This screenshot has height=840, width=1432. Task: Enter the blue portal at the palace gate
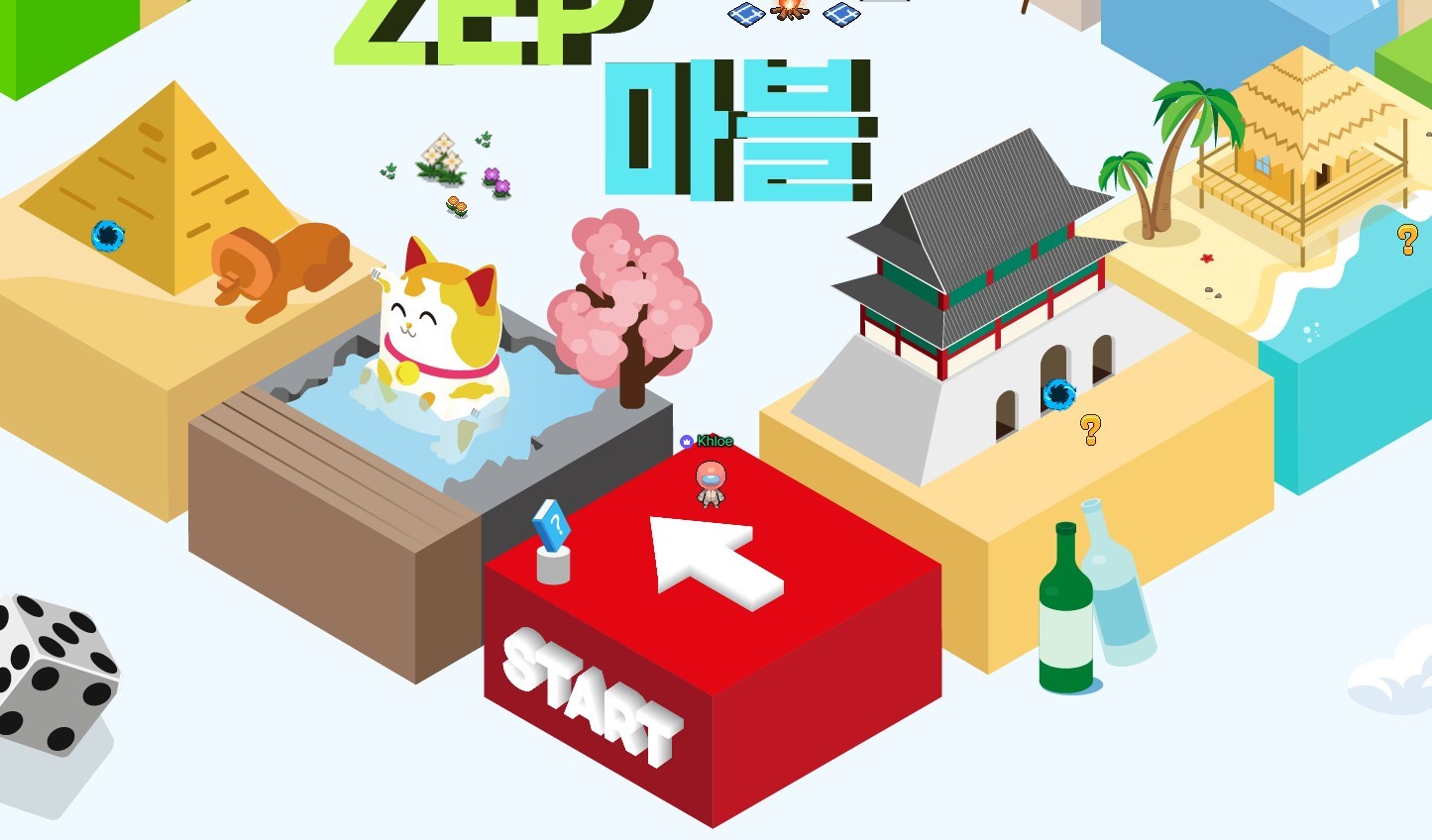(x=1058, y=394)
